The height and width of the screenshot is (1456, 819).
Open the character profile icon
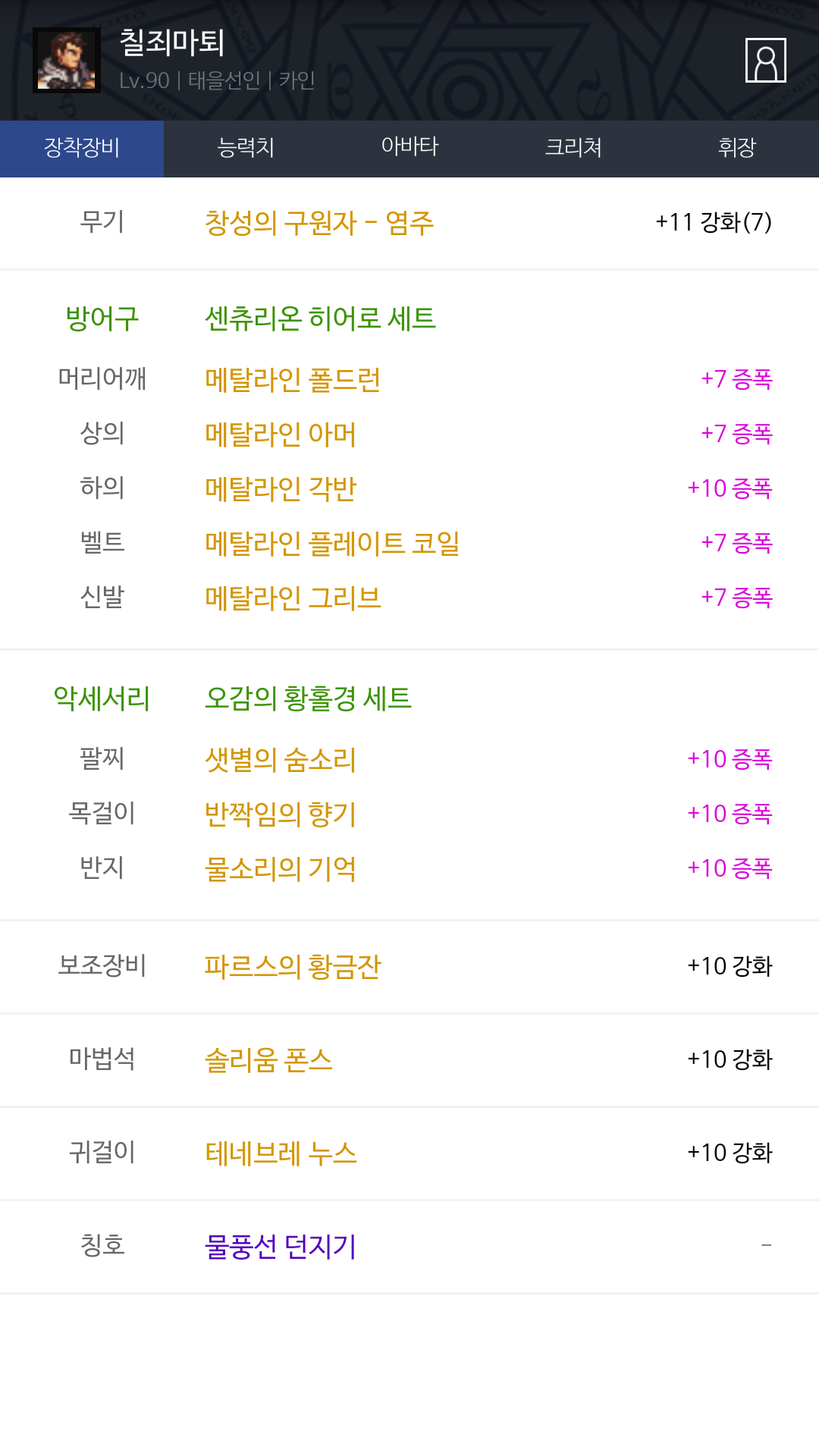coord(765,60)
